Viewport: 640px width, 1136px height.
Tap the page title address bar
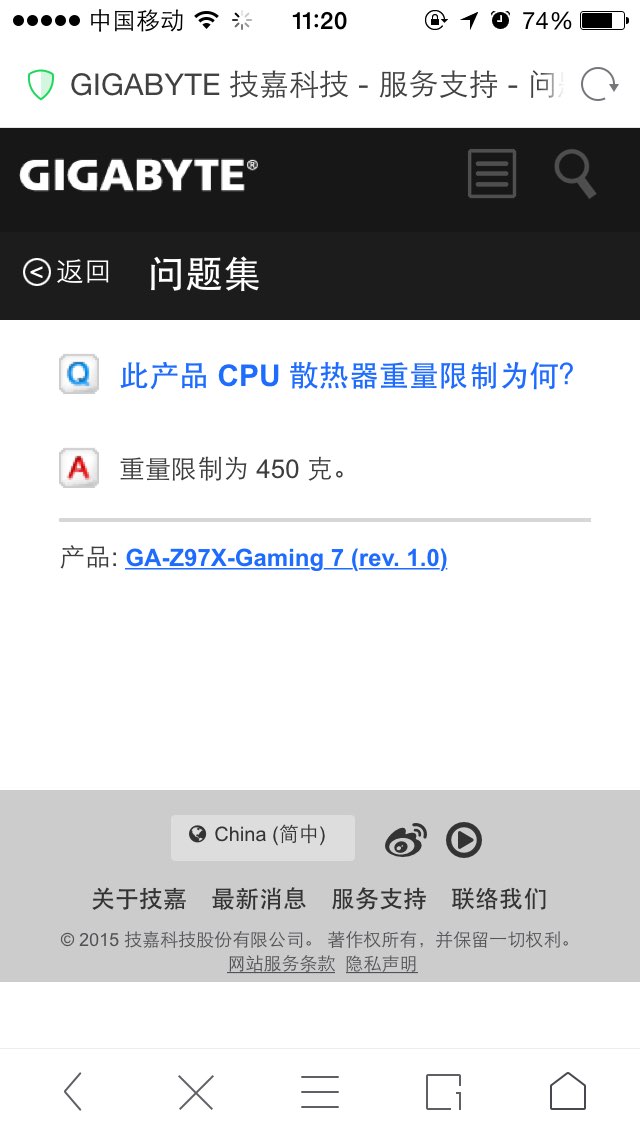pyautogui.click(x=300, y=85)
